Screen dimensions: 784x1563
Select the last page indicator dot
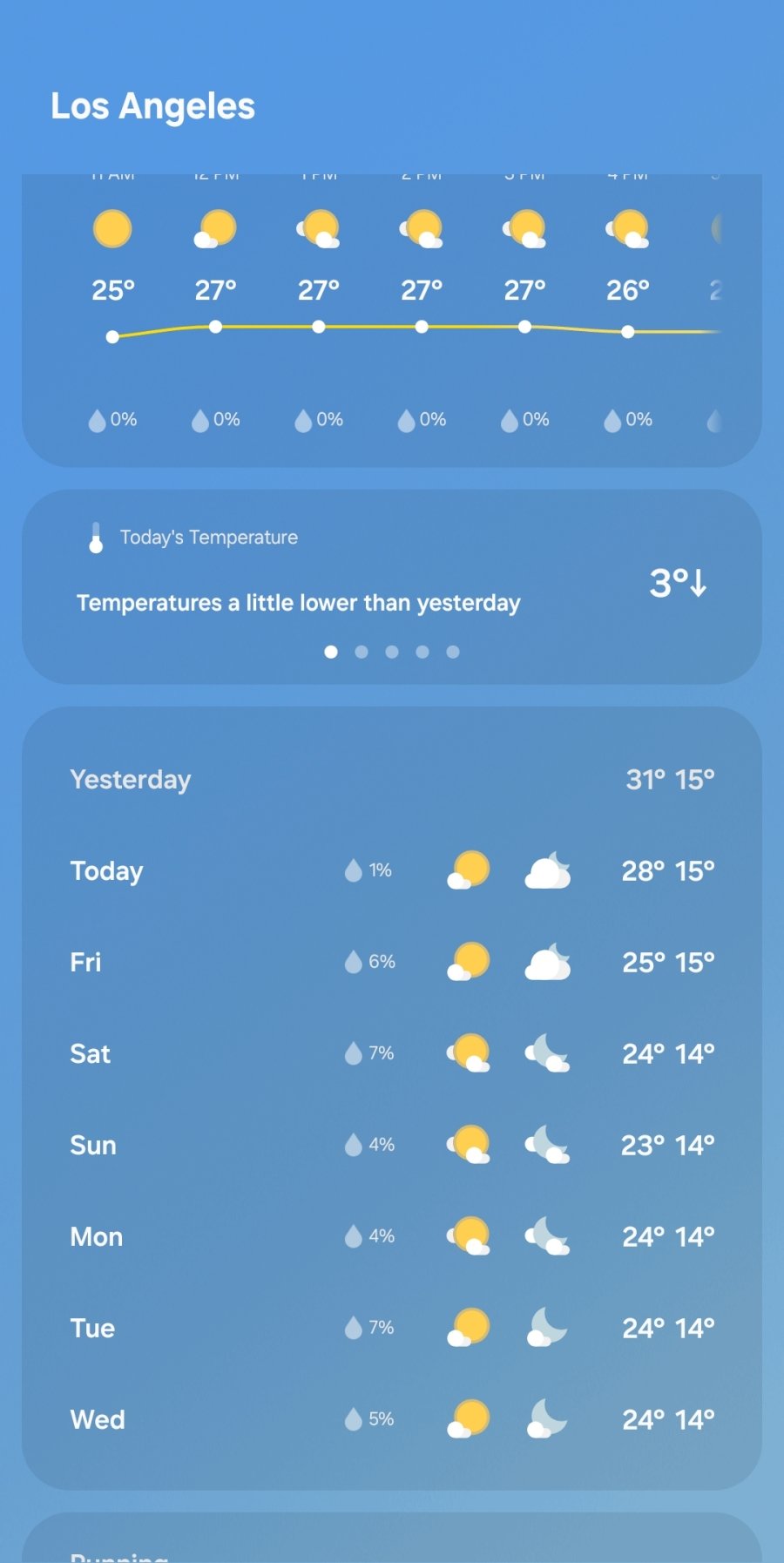453,652
